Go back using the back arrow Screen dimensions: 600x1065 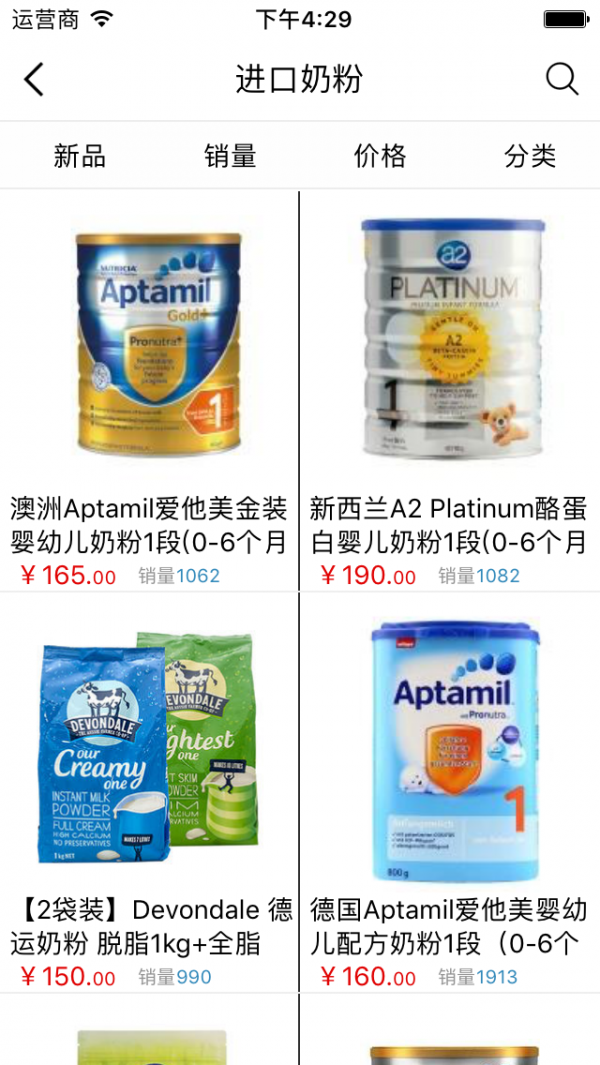point(35,79)
